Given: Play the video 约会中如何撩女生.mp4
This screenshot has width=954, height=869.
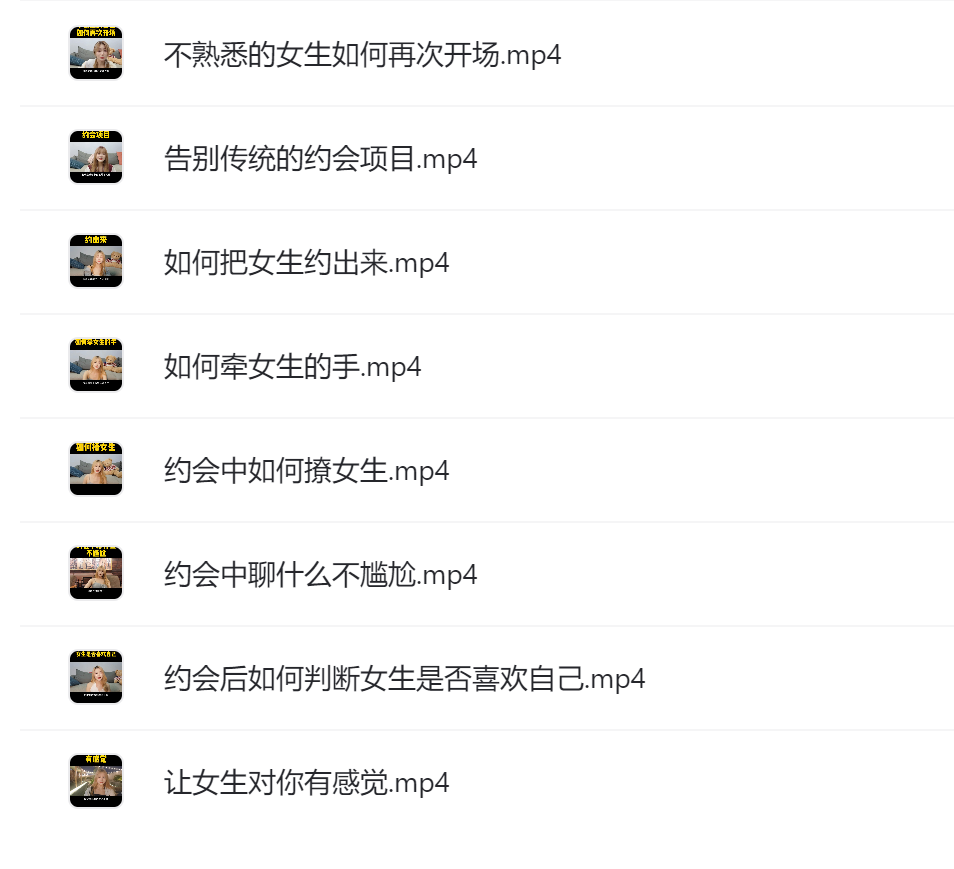Looking at the screenshot, I should [306, 470].
